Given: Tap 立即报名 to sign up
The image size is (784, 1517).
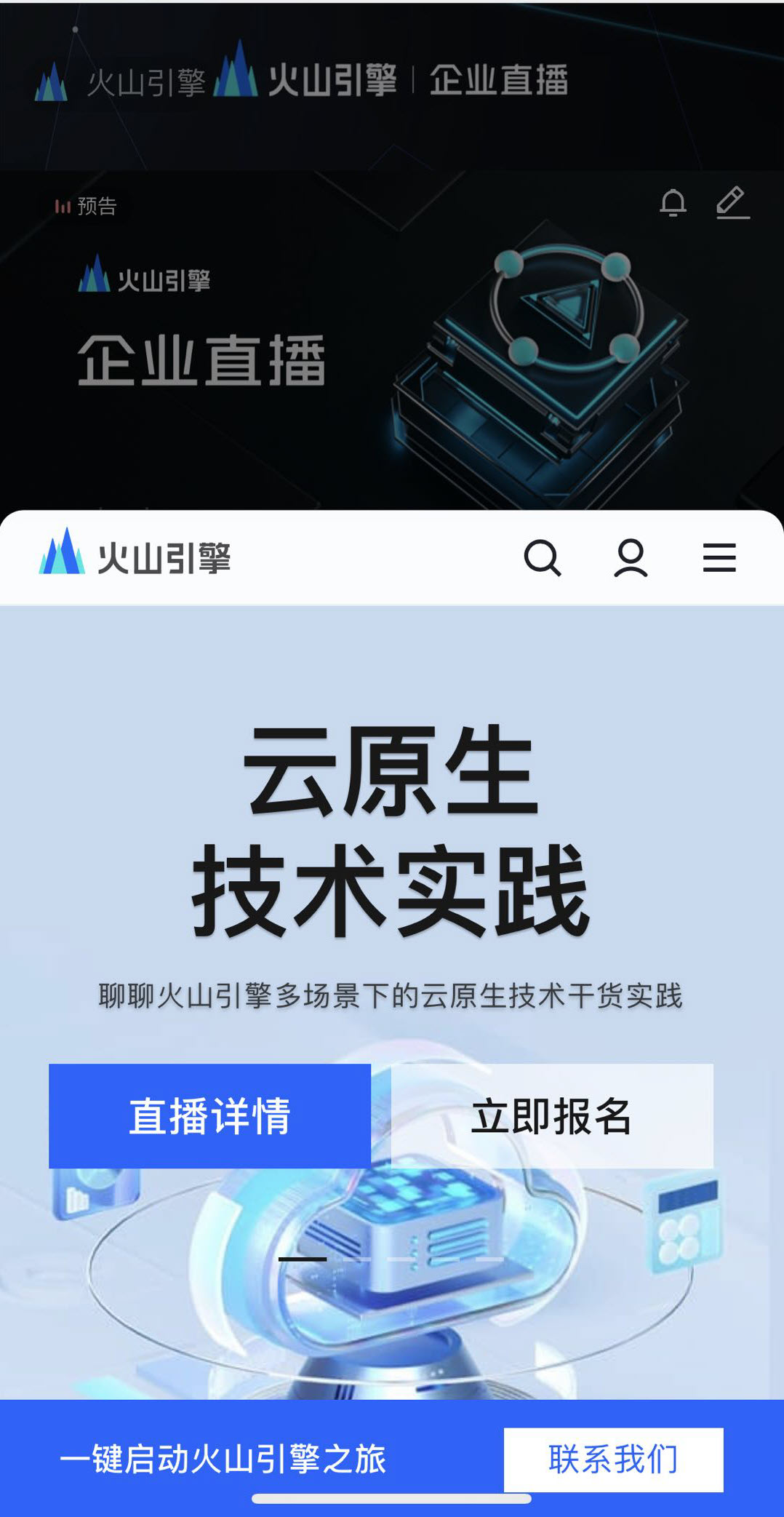Looking at the screenshot, I should [x=552, y=1115].
